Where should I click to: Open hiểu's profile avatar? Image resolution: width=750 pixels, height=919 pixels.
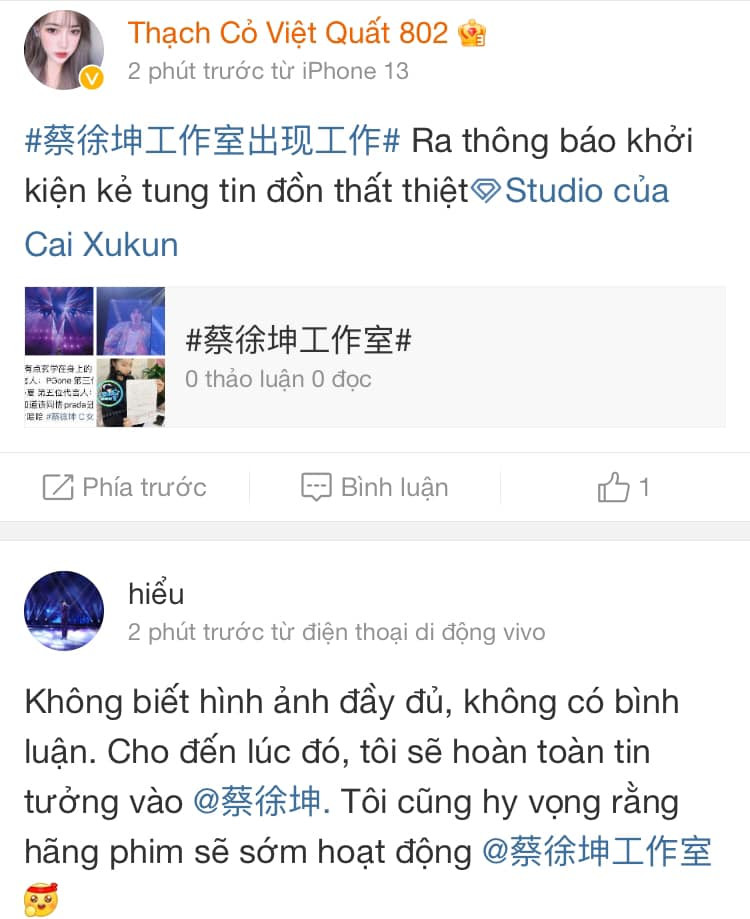(64, 611)
